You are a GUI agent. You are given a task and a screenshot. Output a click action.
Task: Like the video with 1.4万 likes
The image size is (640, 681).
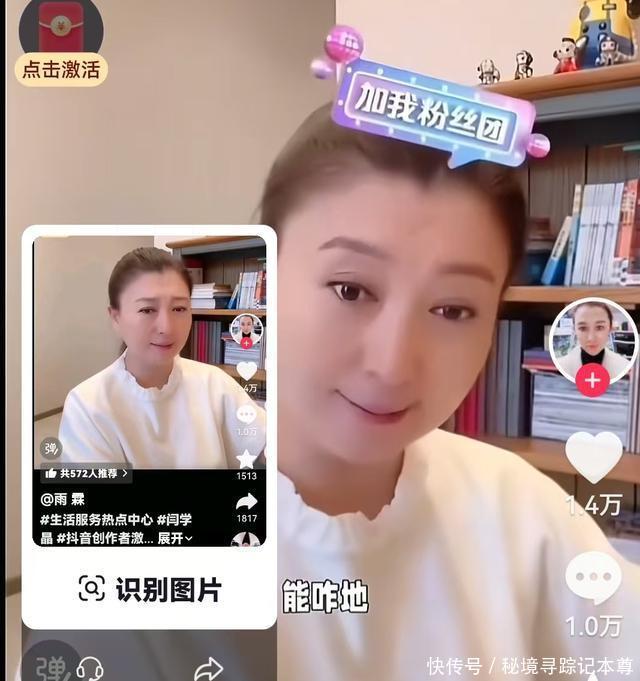[x=593, y=458]
